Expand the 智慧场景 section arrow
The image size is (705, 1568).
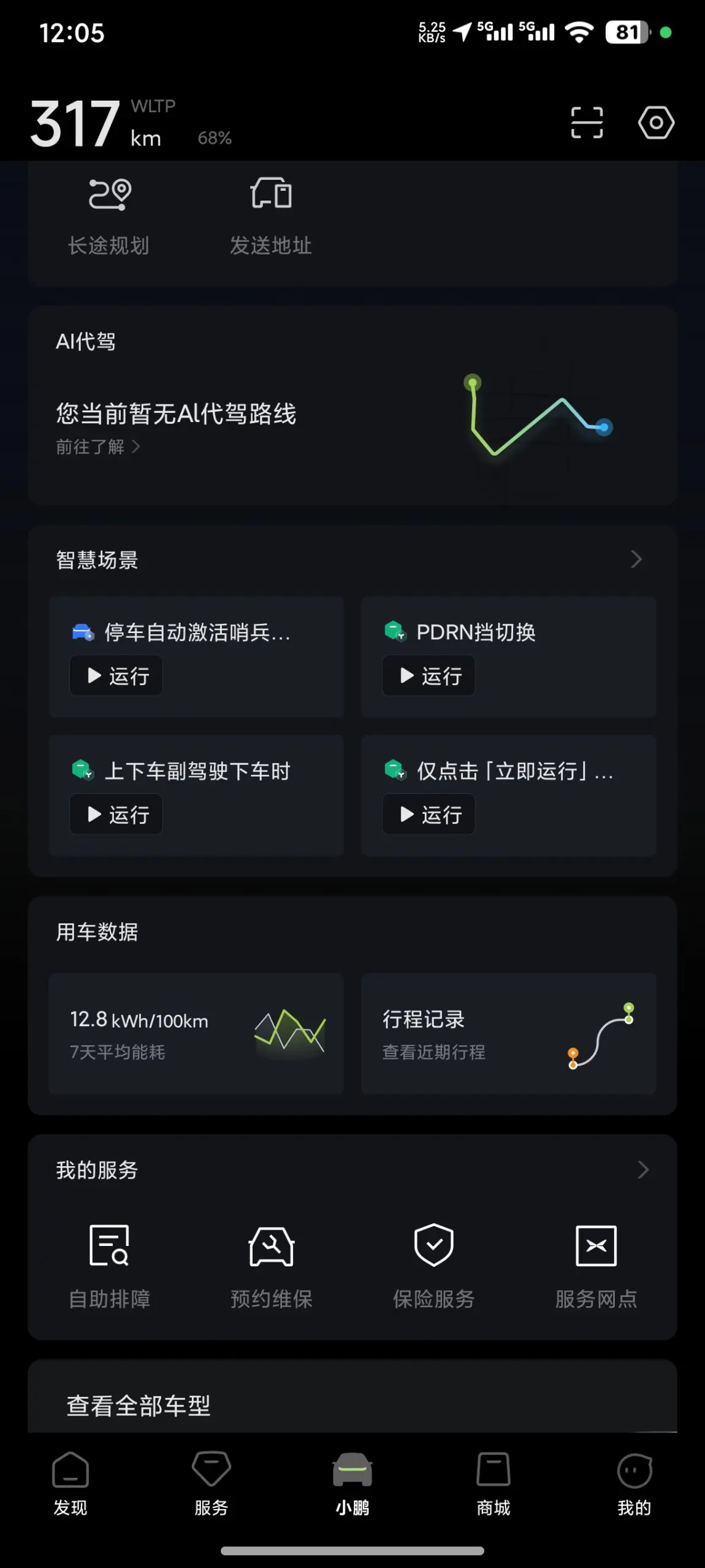[x=636, y=559]
